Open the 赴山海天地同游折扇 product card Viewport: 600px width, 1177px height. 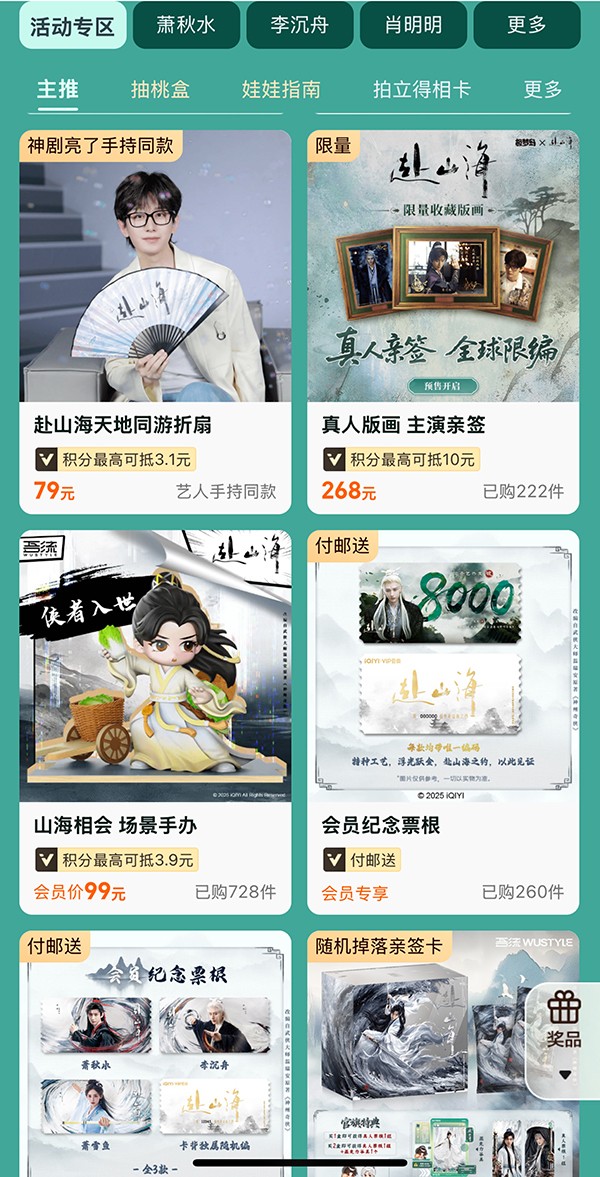(155, 320)
